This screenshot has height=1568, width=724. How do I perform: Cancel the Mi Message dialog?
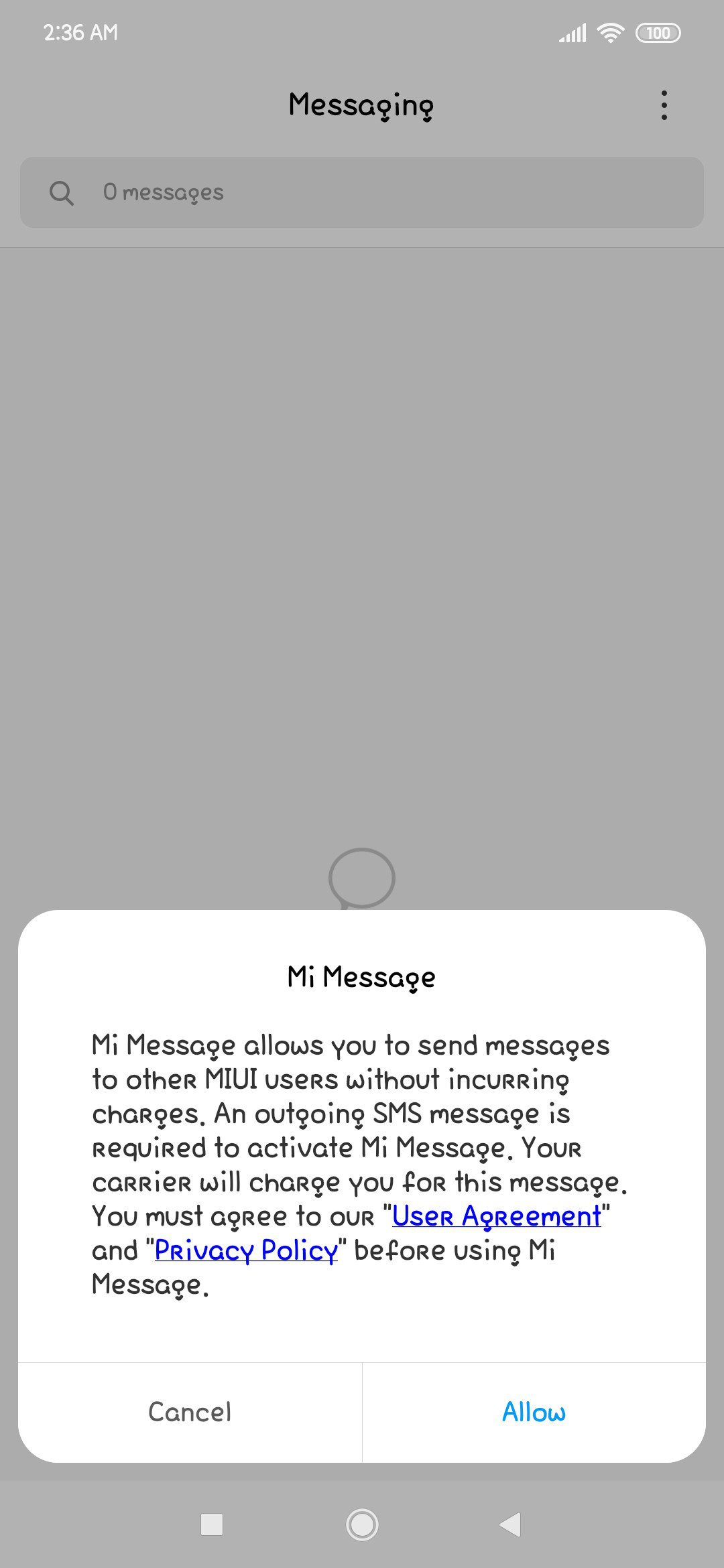click(190, 1413)
